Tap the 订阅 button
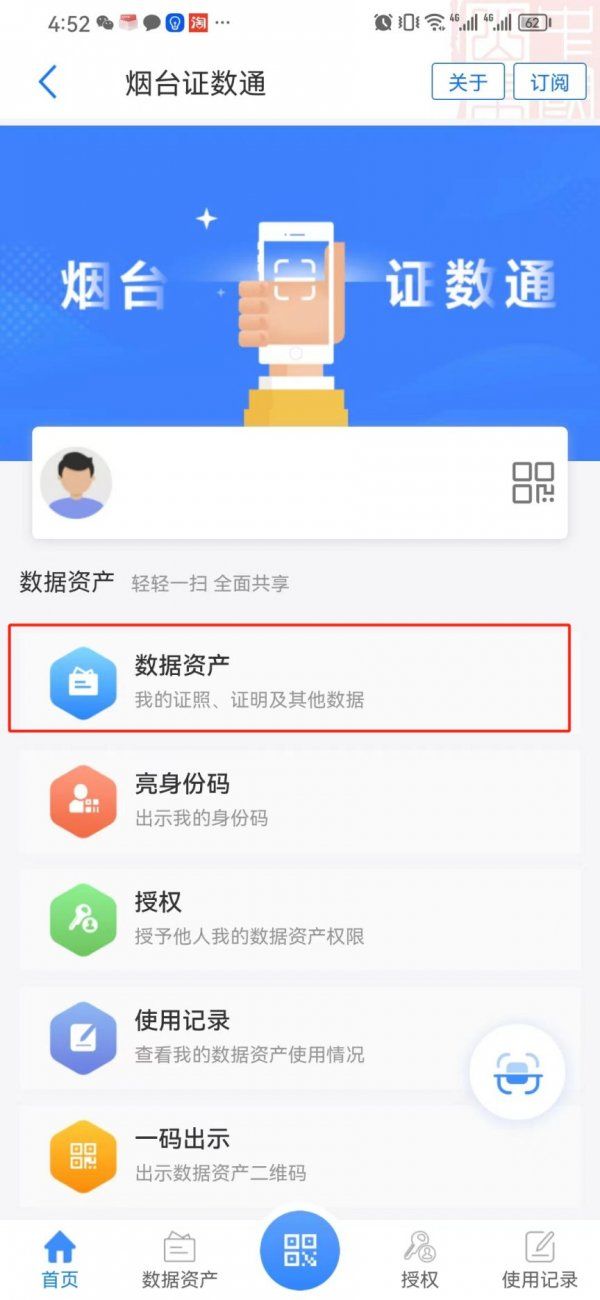Viewport: 600px width, 1300px height. 549,82
